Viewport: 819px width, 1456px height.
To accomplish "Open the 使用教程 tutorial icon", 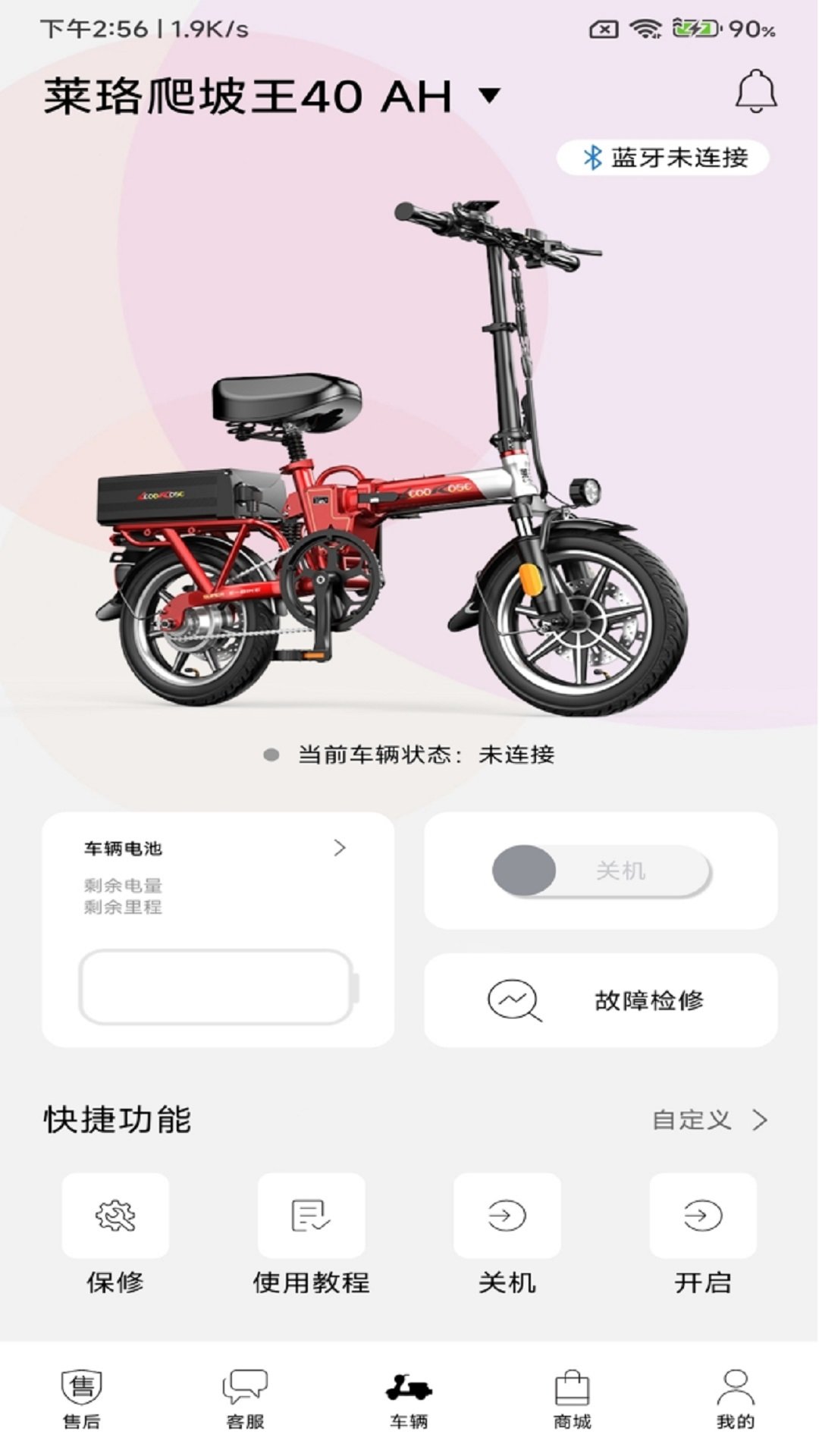I will pyautogui.click(x=311, y=1216).
